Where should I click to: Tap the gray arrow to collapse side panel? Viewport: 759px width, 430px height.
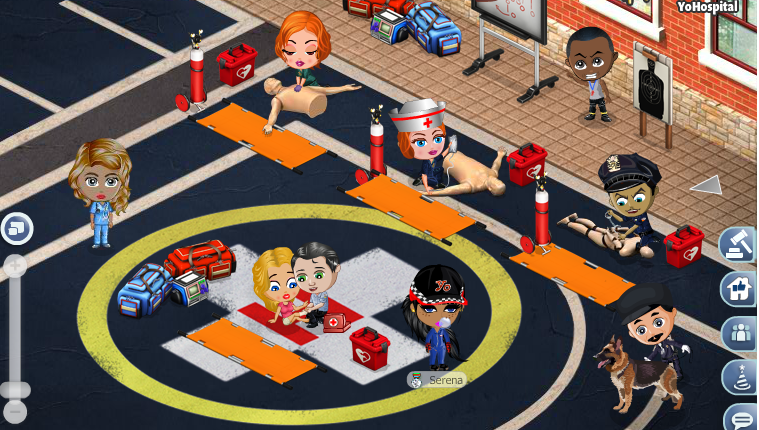[x=708, y=185]
